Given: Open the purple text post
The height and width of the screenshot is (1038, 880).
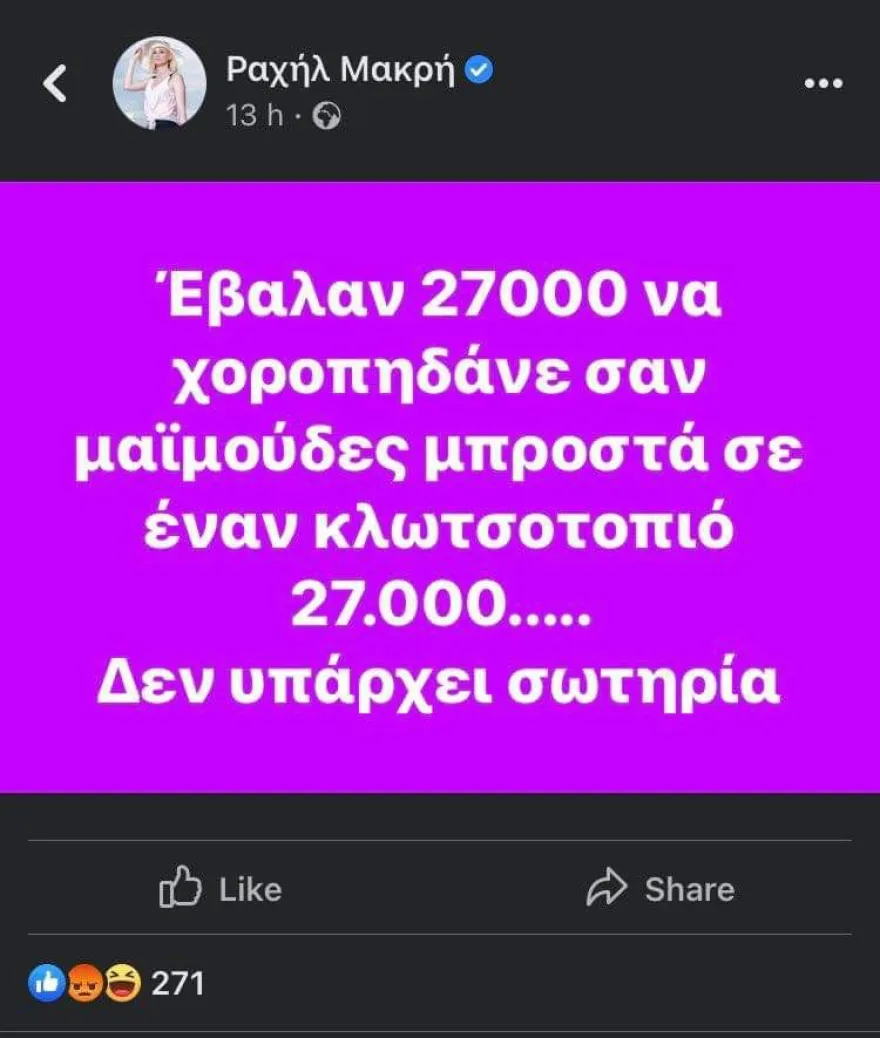Looking at the screenshot, I should click(x=440, y=487).
